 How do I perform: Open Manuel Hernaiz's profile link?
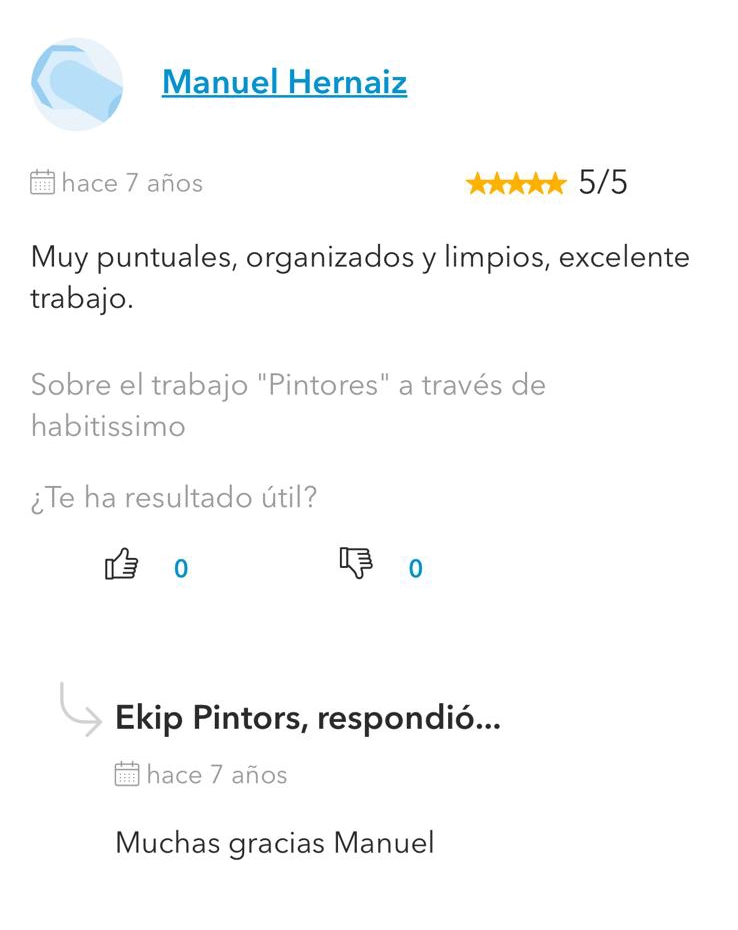(x=284, y=82)
